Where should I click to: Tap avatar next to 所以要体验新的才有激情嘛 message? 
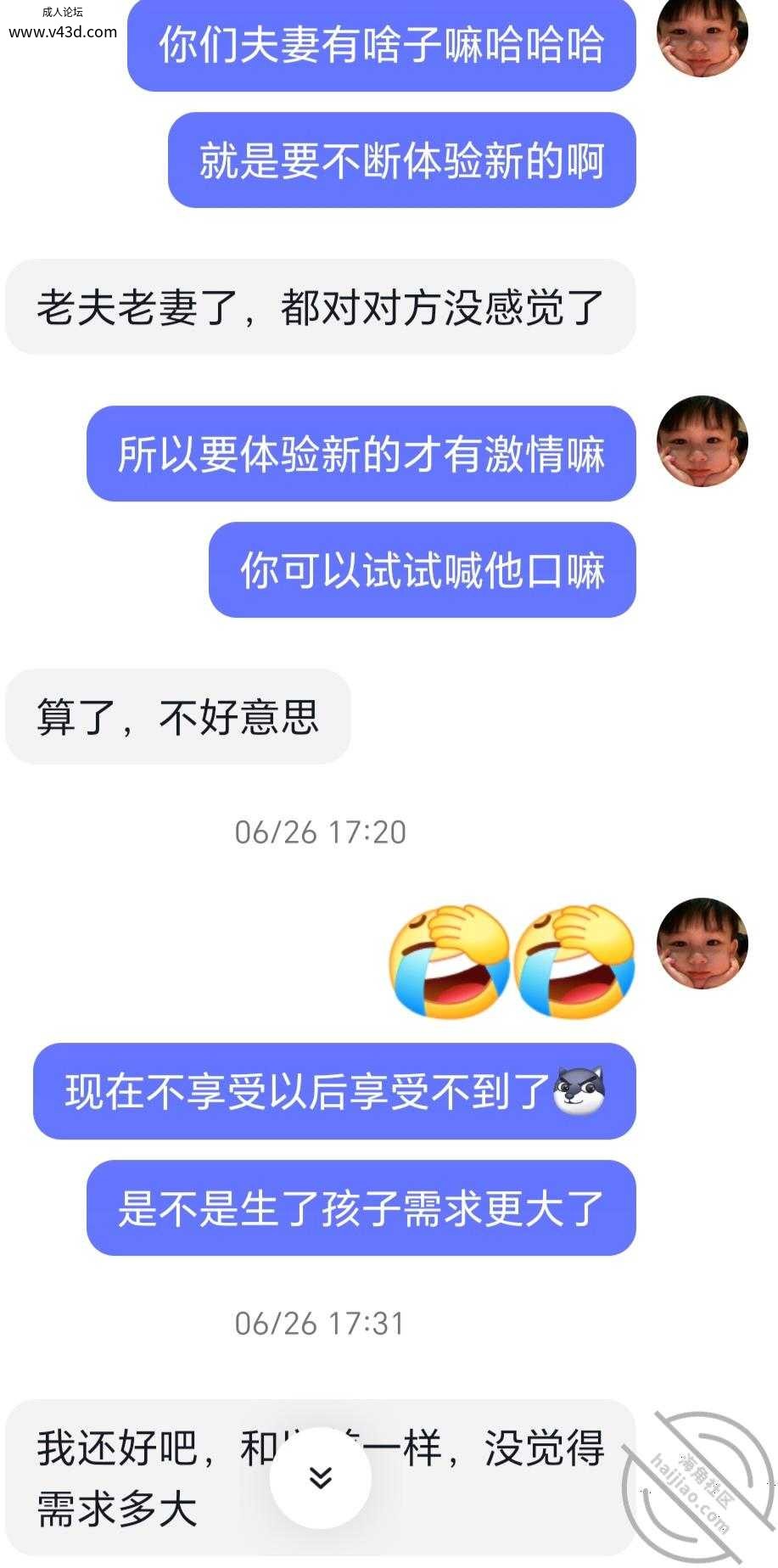point(702,441)
